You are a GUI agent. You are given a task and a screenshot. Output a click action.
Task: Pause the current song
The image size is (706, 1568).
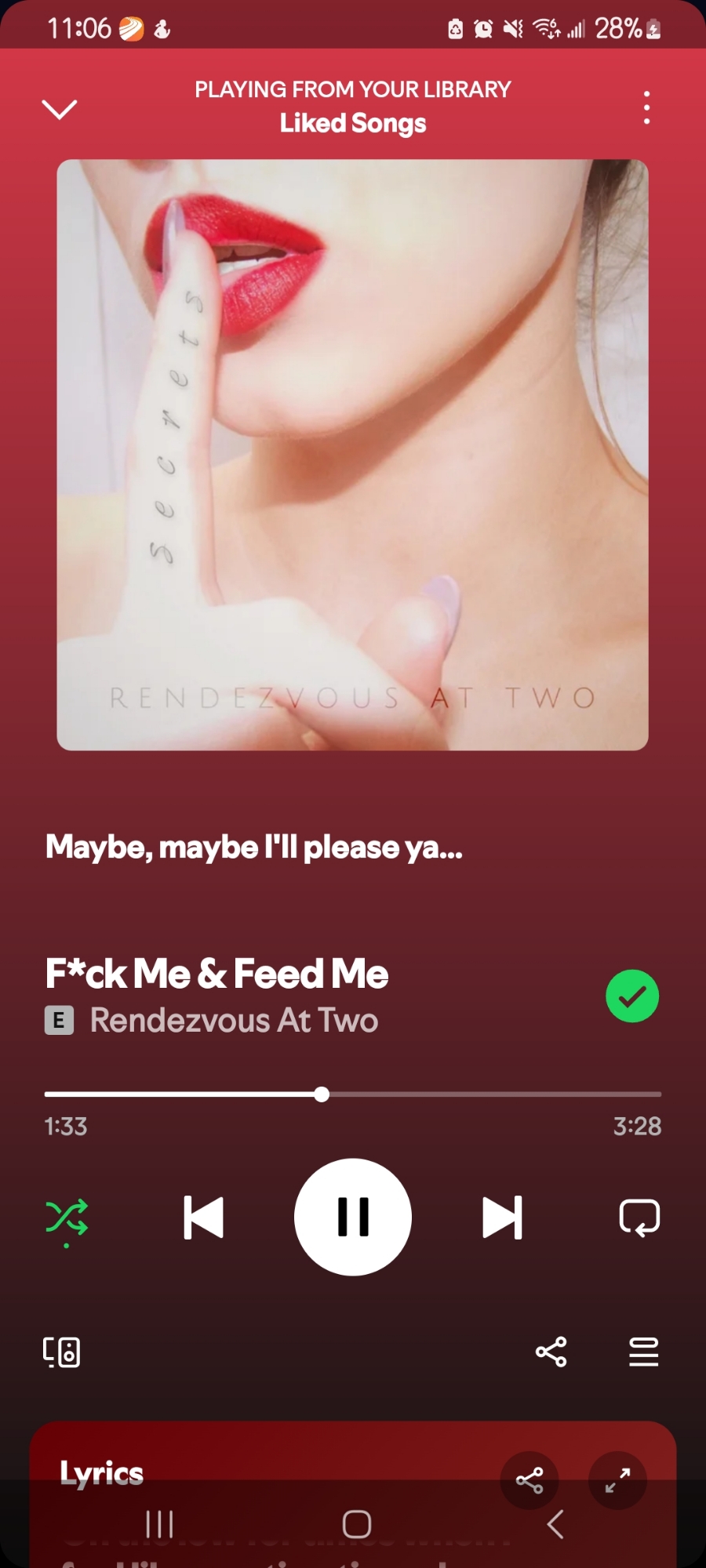(353, 1217)
